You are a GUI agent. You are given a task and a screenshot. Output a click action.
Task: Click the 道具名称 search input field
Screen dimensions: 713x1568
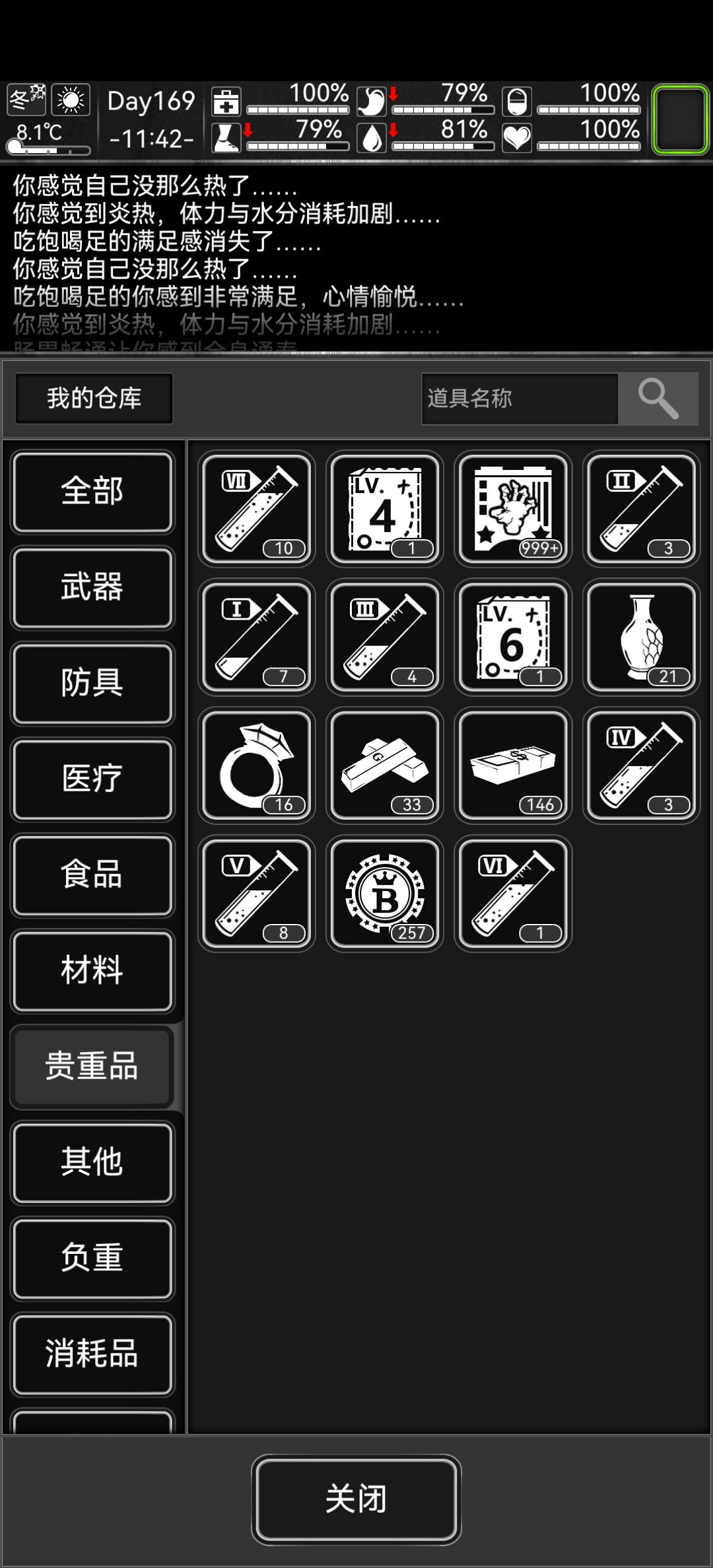522,399
